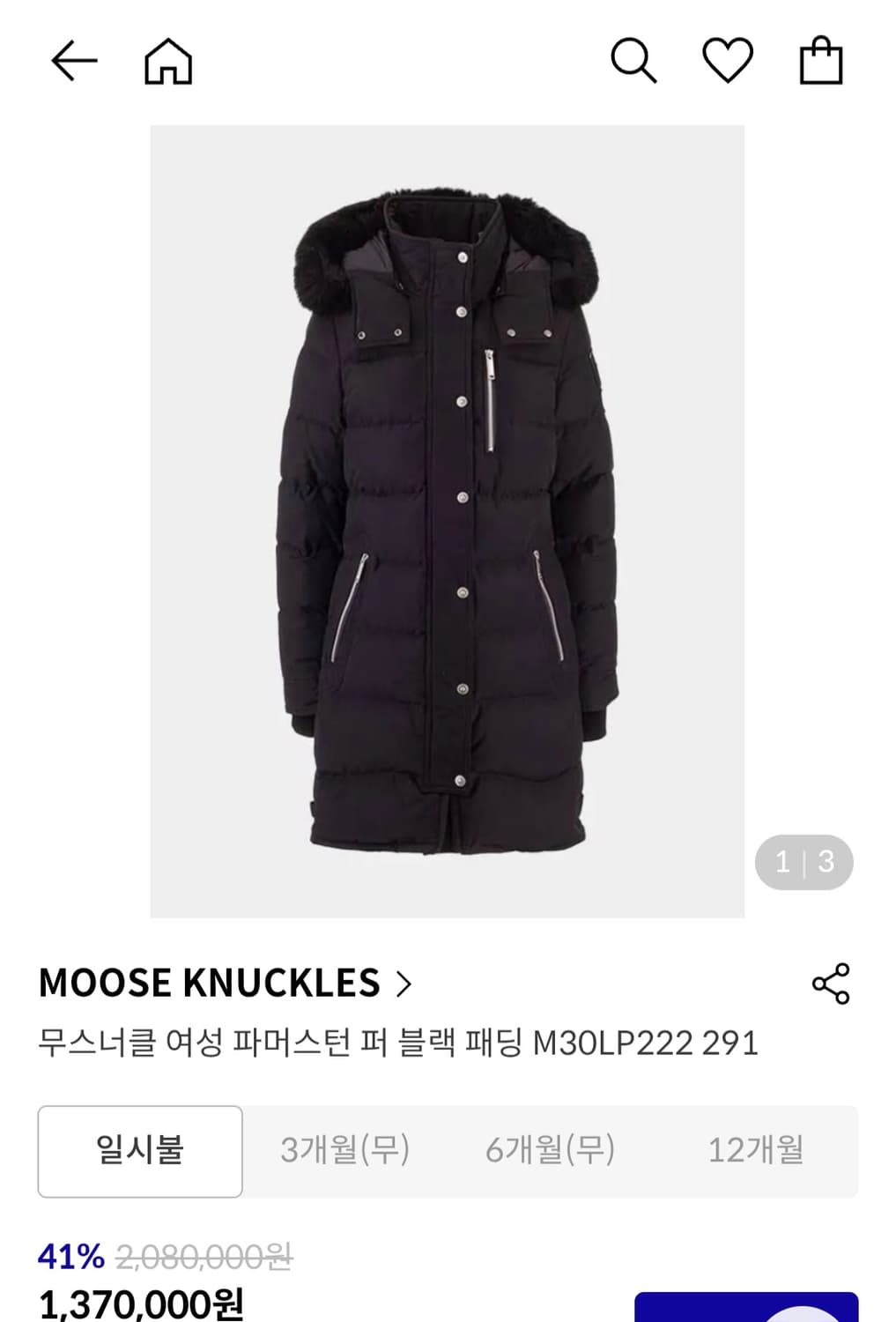This screenshot has height=1322, width=896.
Task: Expand brand details via chevron next to MOOSE KNUCKLES
Action: (x=404, y=984)
